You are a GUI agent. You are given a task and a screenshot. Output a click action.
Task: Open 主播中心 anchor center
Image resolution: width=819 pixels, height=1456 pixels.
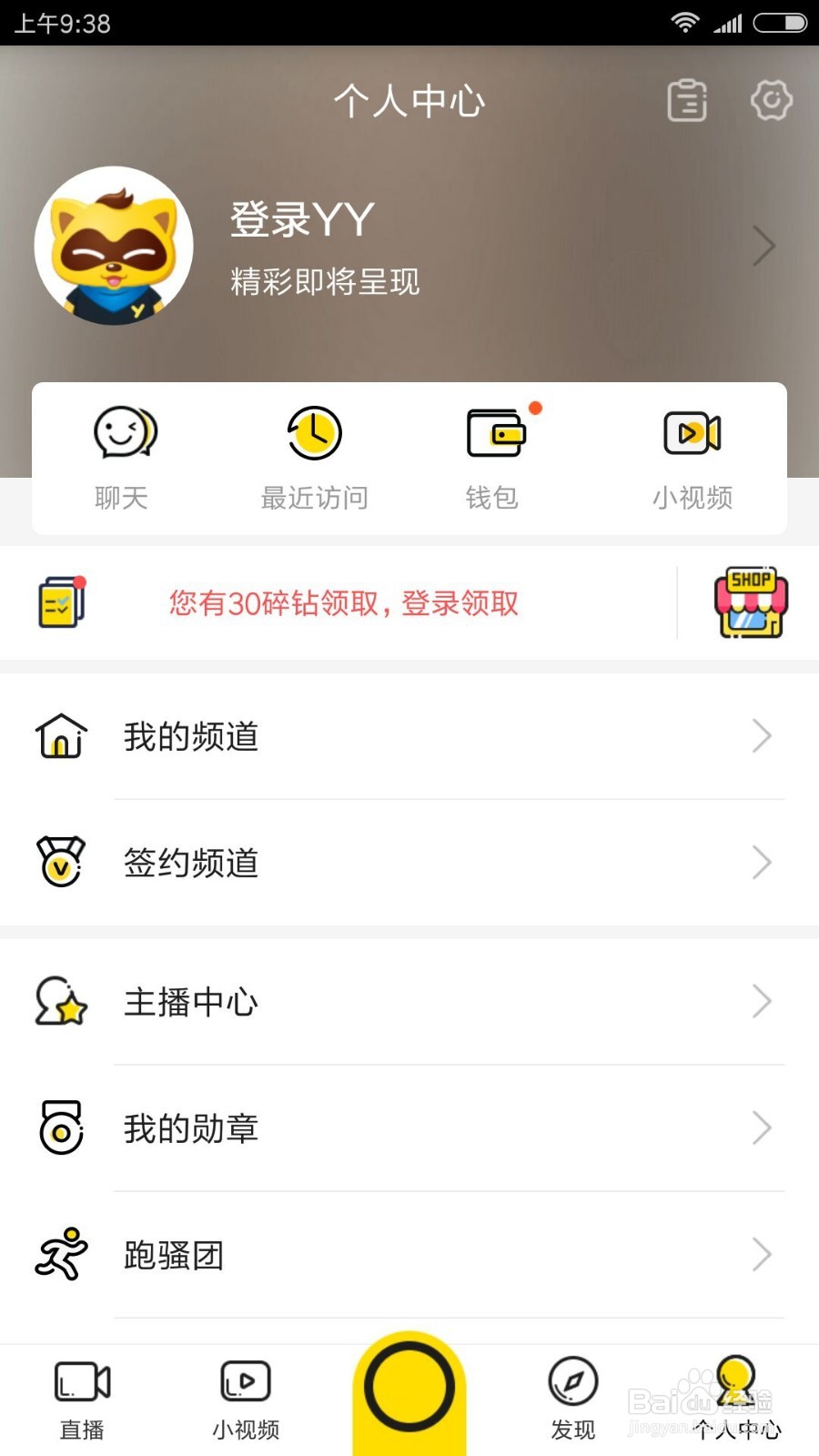pos(409,1001)
